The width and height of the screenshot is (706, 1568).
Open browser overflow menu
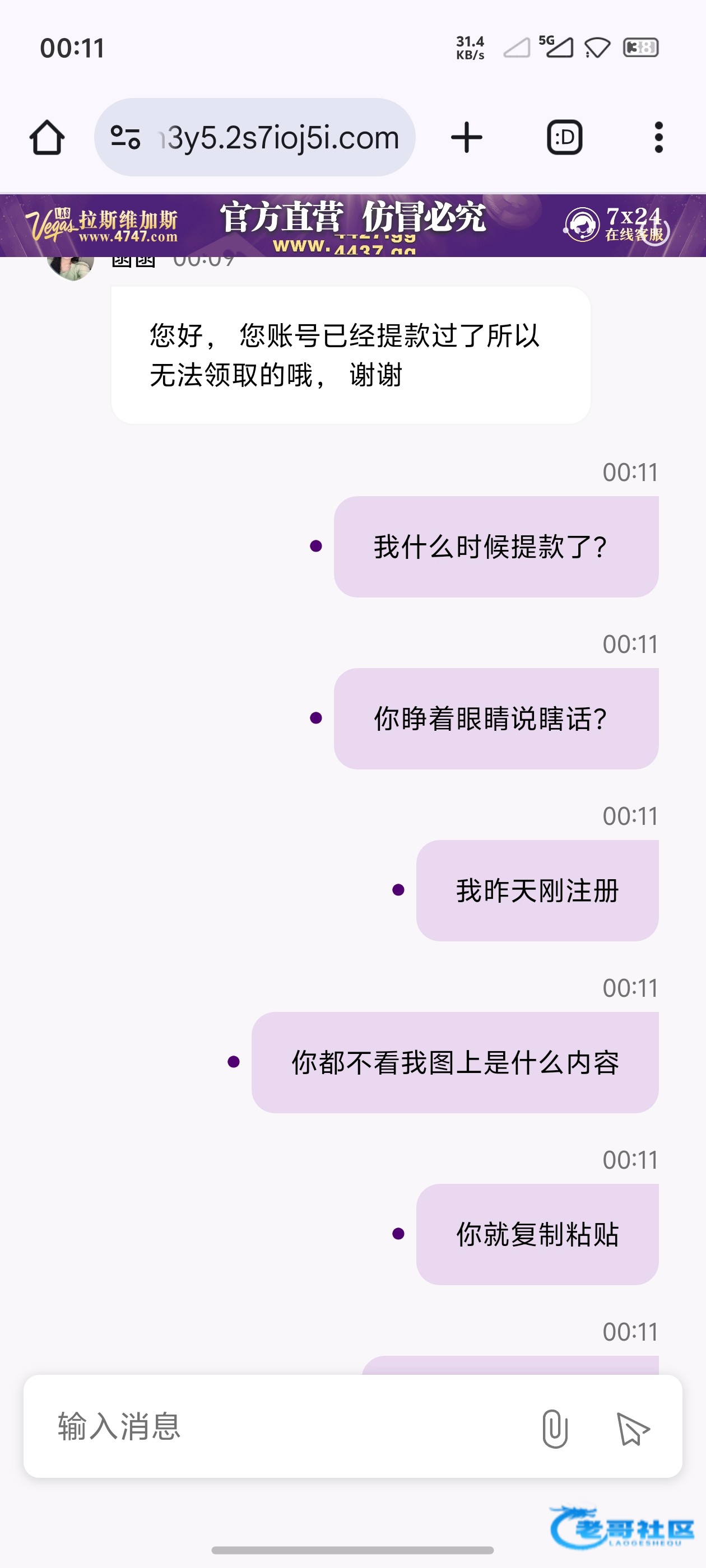click(x=658, y=138)
